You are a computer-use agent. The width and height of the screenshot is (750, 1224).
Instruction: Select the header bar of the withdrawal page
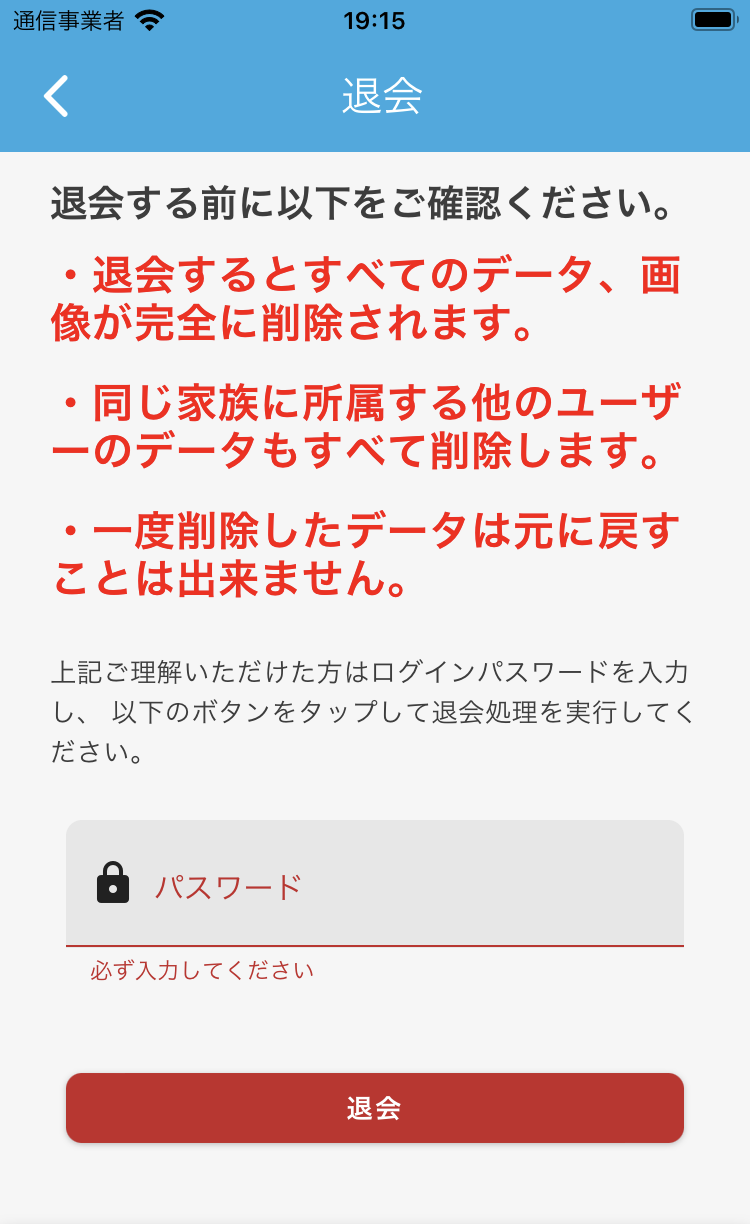375,97
